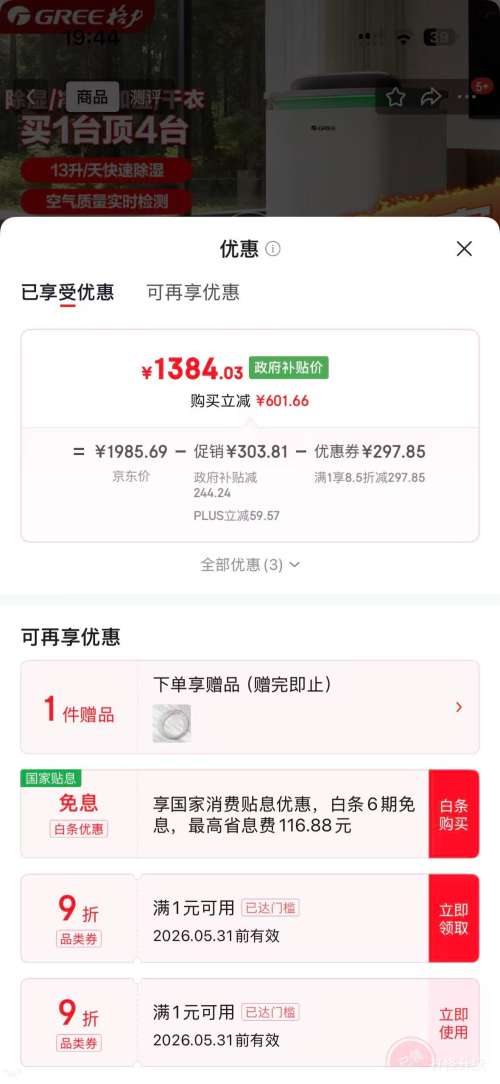Screen dimensions: 500x1084
Task: Select the 已享受优惠 tab
Action: (68, 292)
